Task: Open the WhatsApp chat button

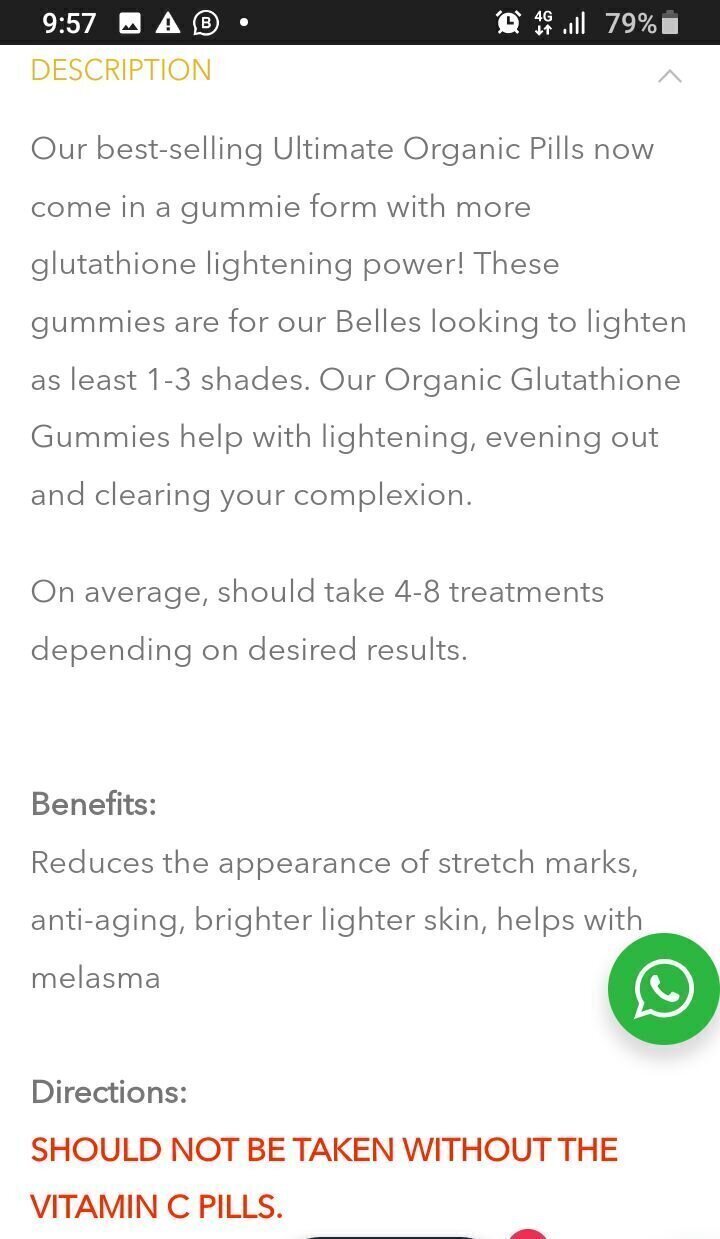Action: coord(664,989)
